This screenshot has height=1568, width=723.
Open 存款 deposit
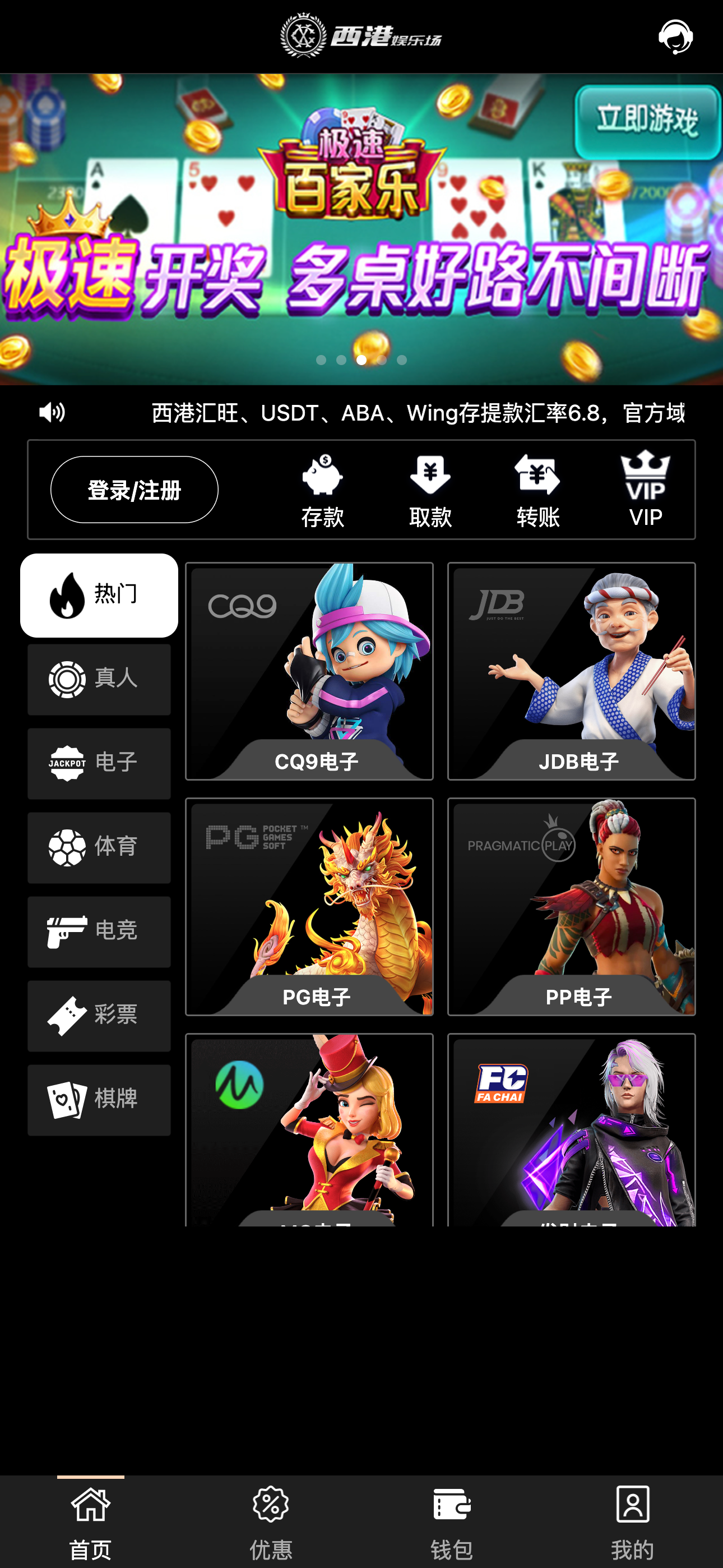pyautogui.click(x=323, y=491)
